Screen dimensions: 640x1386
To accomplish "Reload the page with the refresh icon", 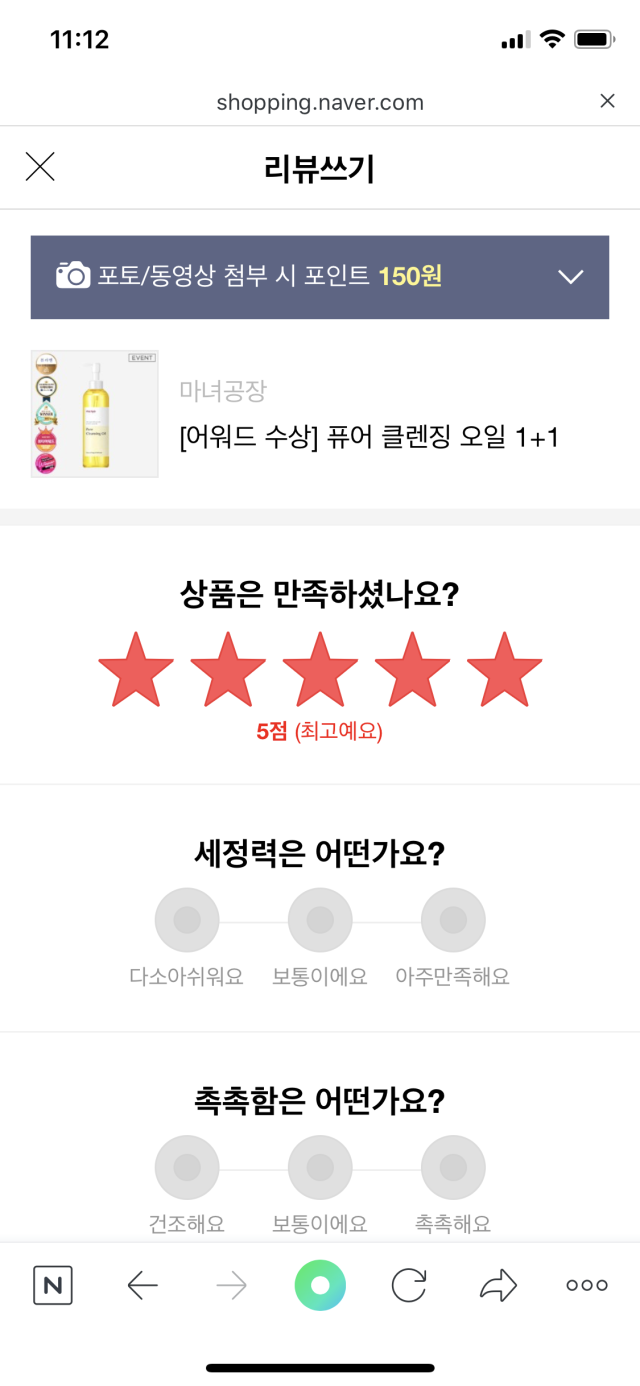I will pyautogui.click(x=409, y=1286).
